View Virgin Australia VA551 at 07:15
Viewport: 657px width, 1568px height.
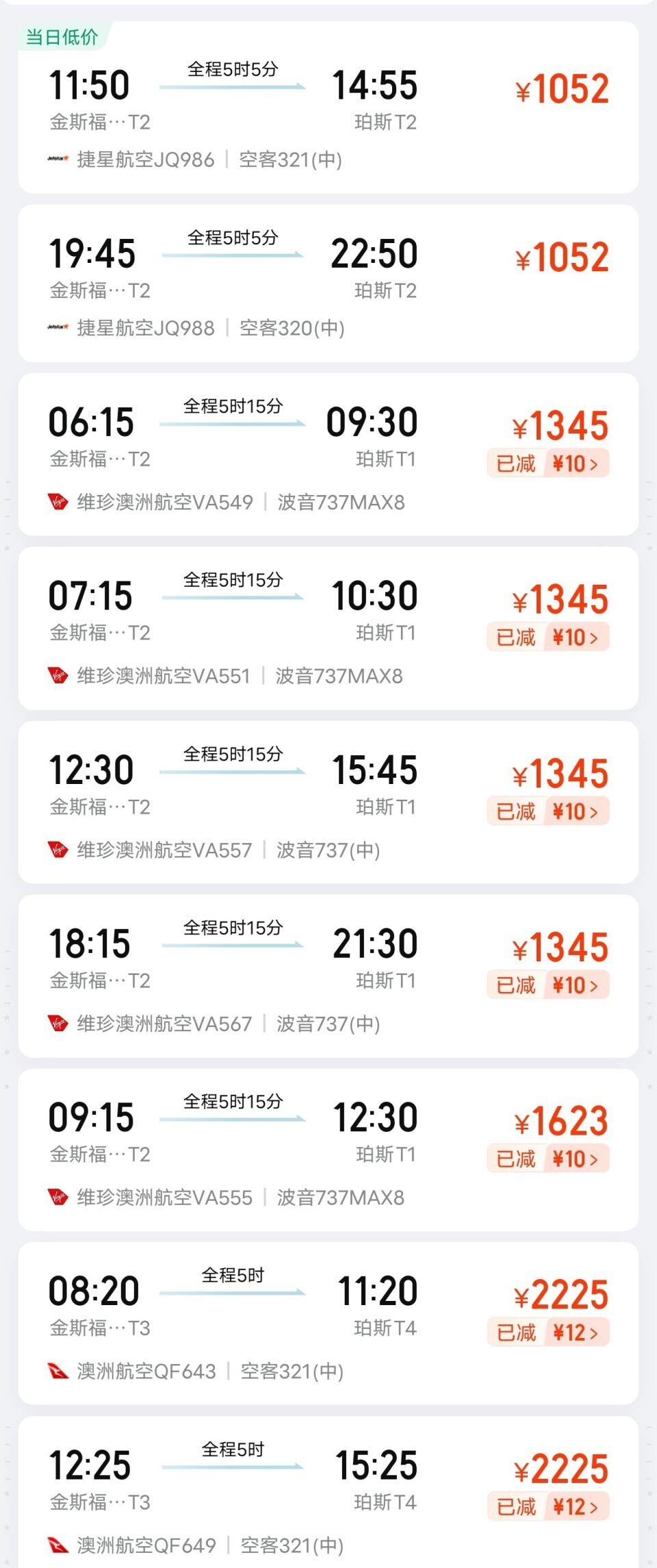tap(274, 627)
